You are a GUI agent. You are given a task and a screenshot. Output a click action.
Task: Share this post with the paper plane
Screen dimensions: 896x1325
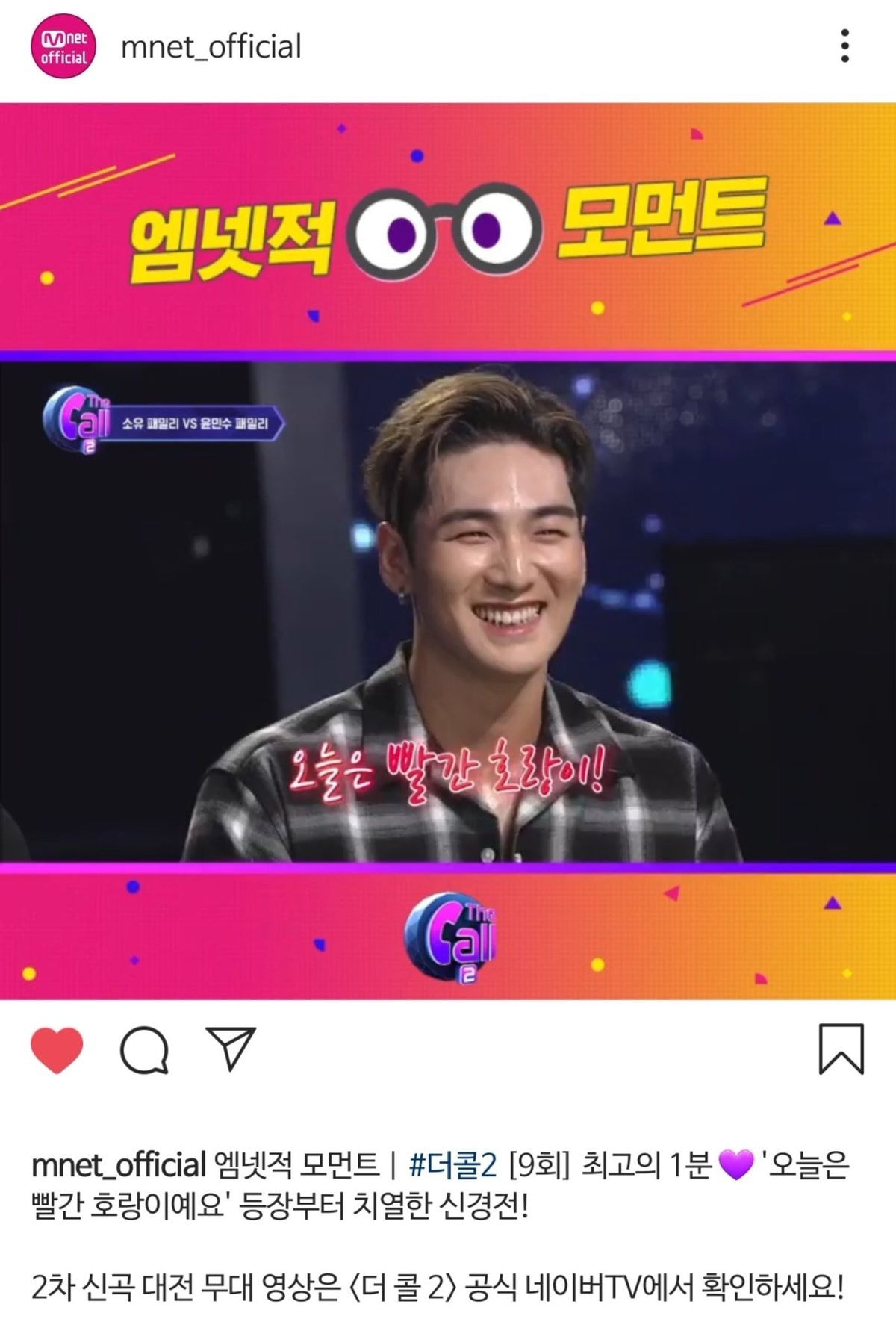tap(231, 1048)
